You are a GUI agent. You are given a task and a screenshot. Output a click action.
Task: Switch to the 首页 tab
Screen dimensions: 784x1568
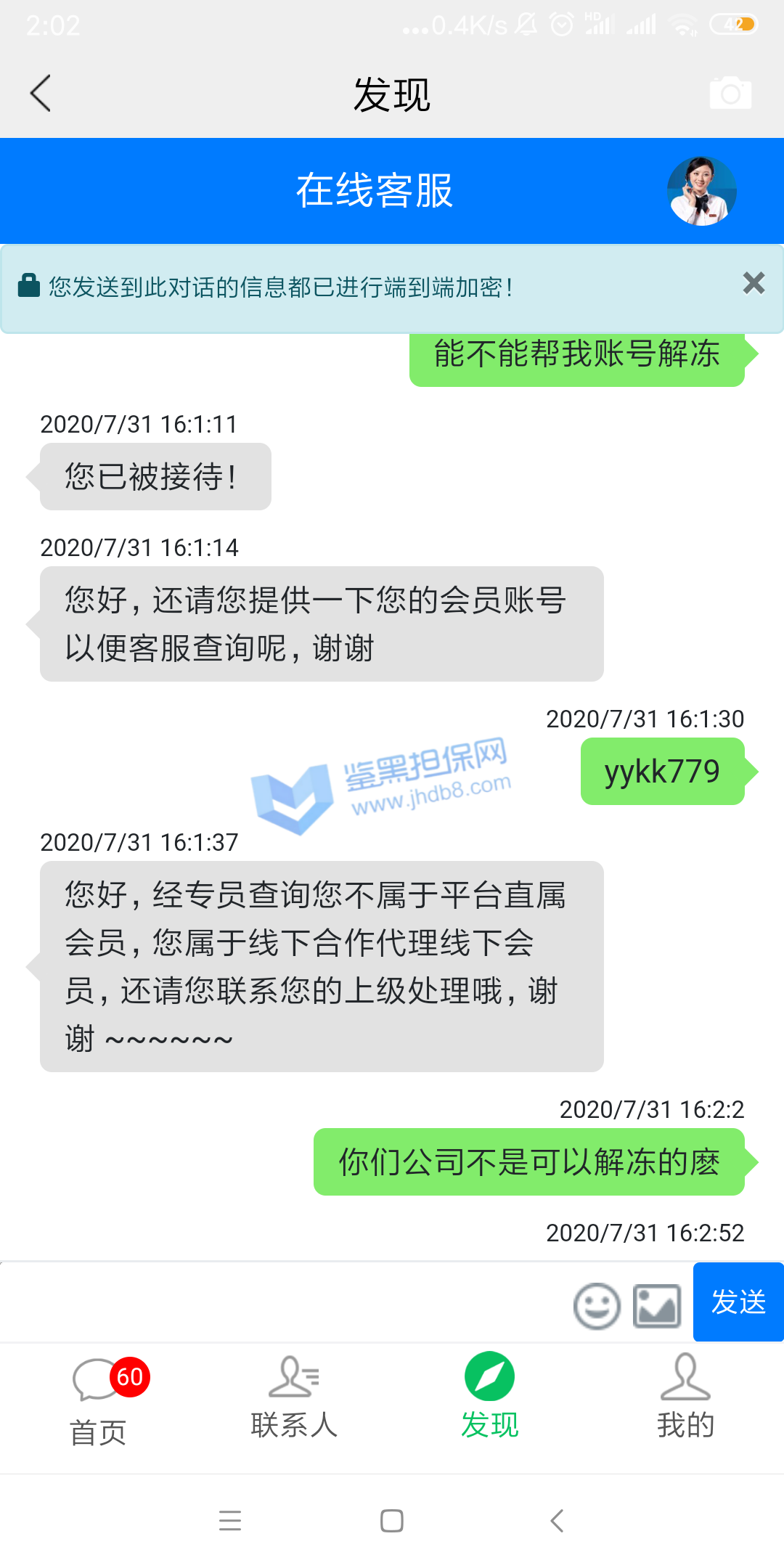[98, 1401]
